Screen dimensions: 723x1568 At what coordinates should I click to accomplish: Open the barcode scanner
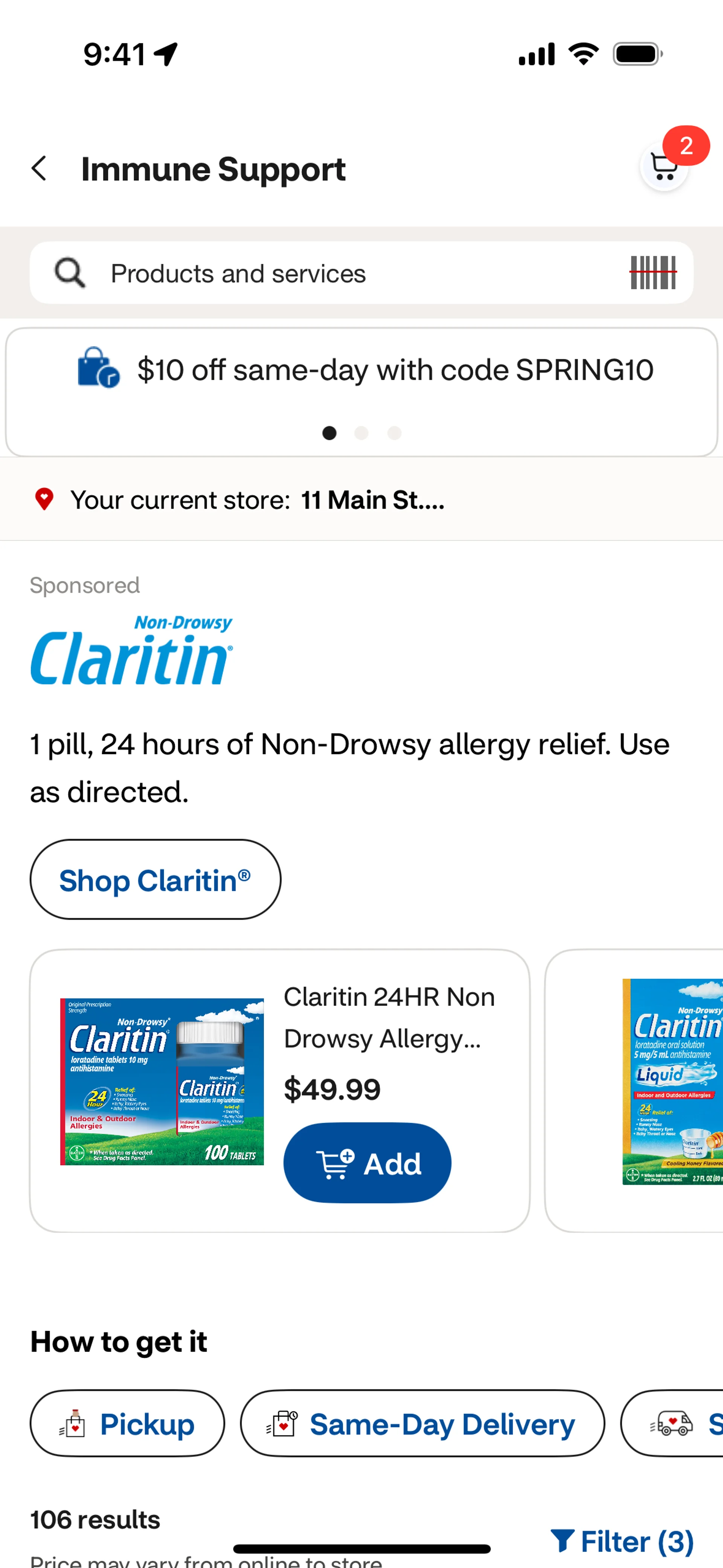coord(653,273)
